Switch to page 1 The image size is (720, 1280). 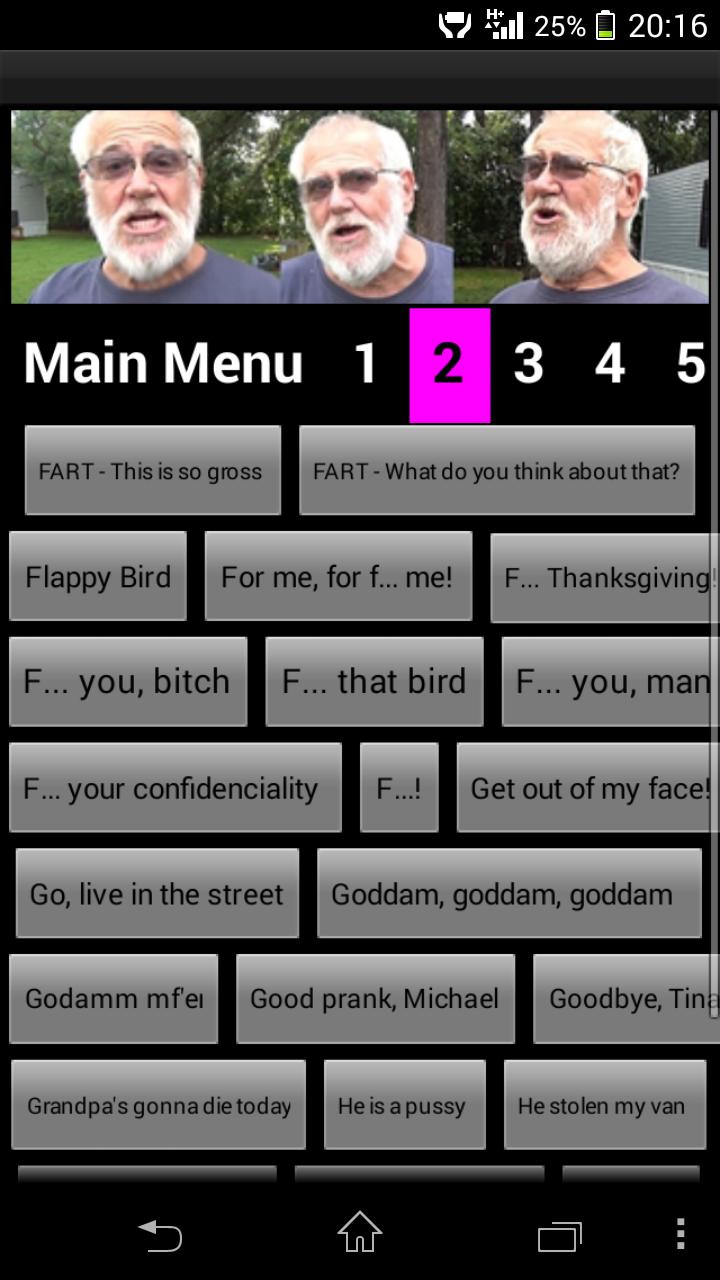(366, 363)
